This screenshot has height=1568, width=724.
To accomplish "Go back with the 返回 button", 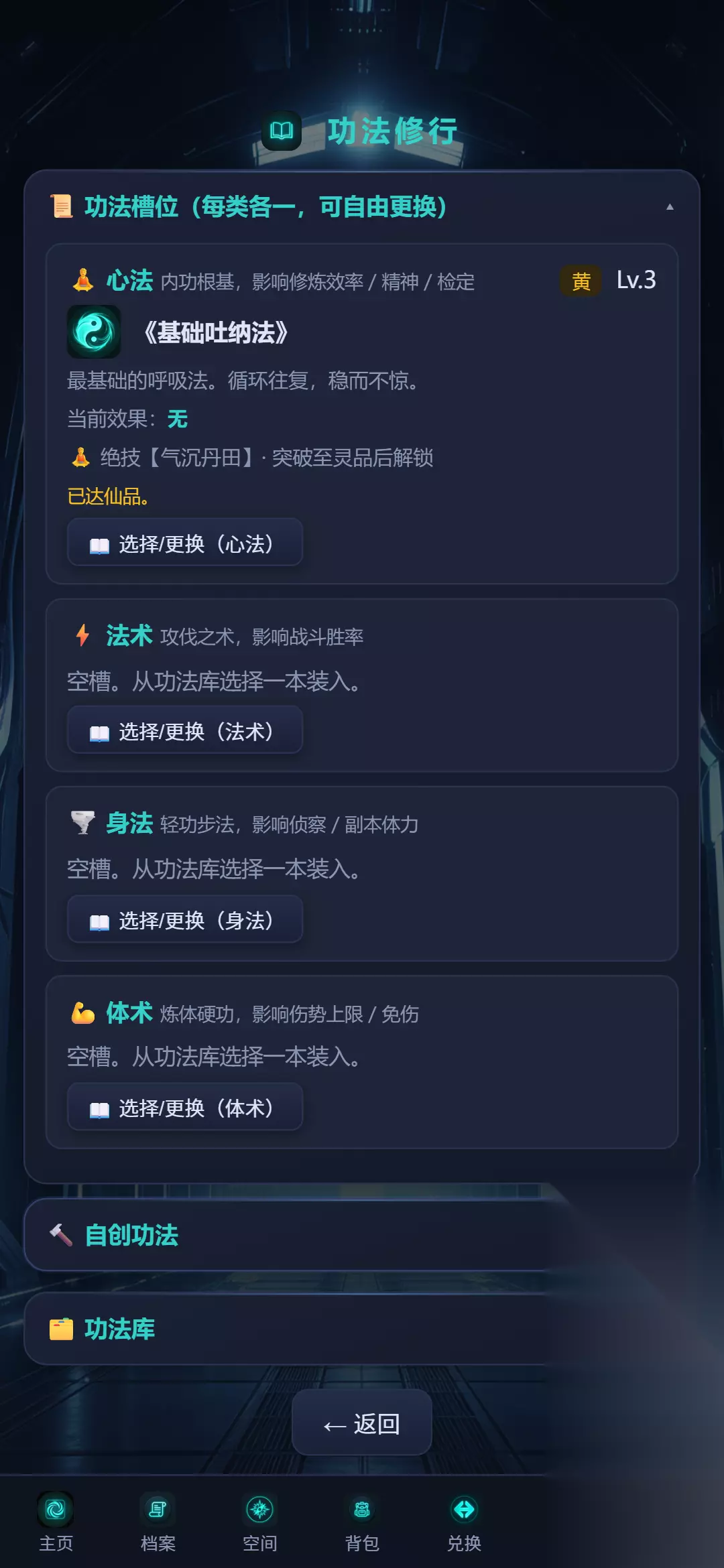I will [x=362, y=1423].
